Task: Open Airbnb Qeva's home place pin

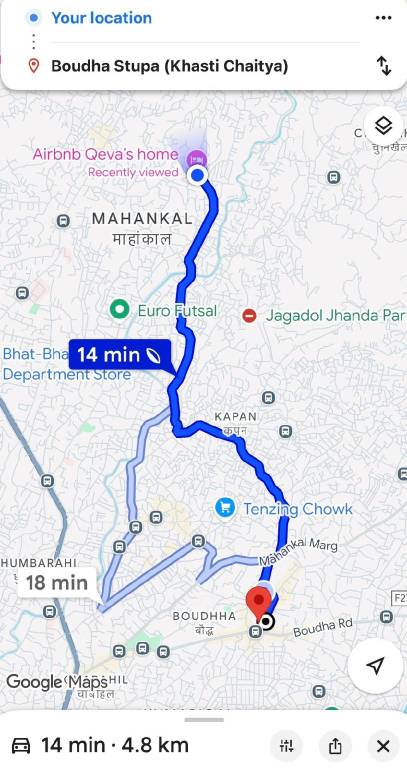Action: click(197, 159)
